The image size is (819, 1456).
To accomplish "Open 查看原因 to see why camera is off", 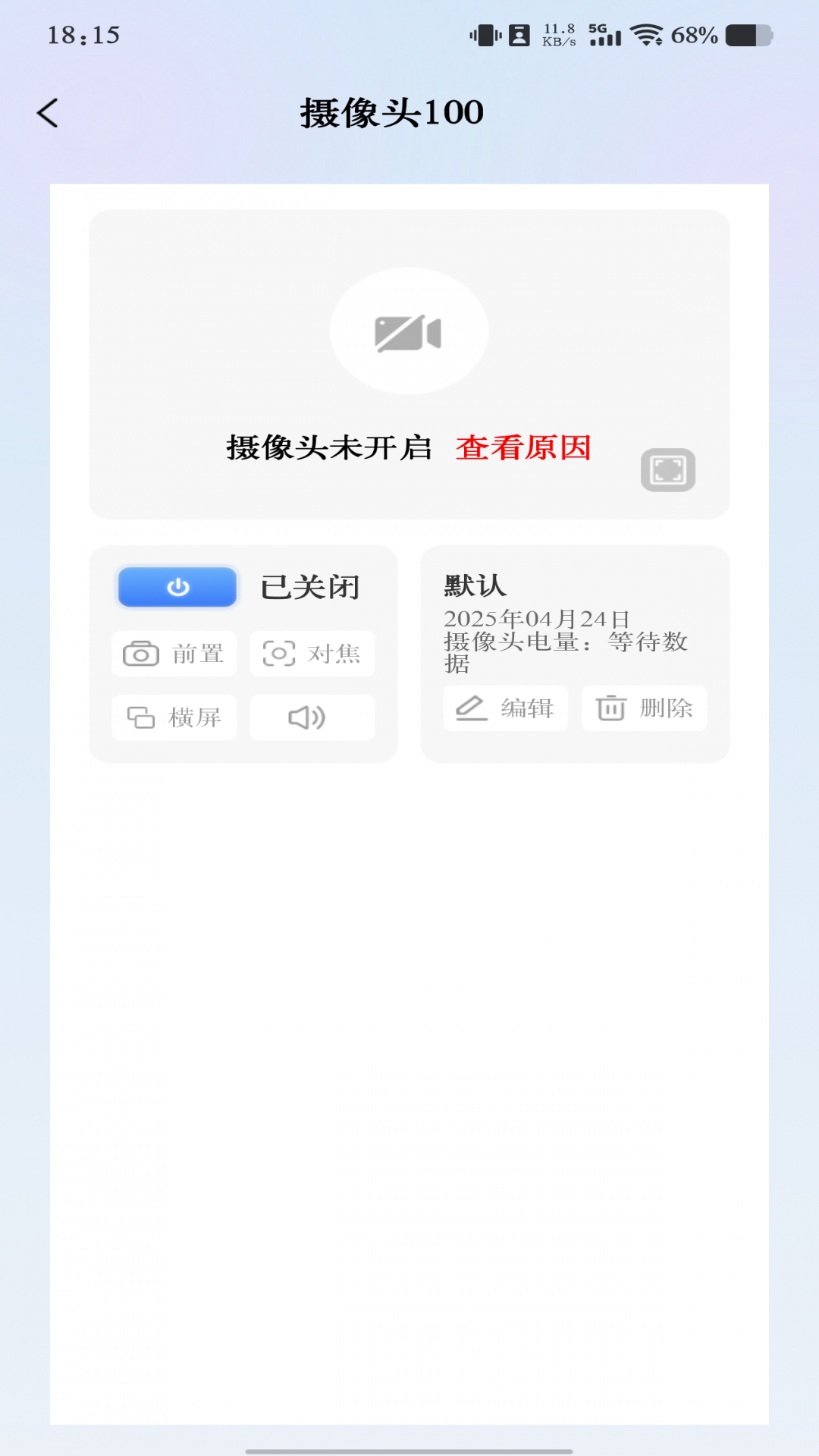I will coord(525,448).
